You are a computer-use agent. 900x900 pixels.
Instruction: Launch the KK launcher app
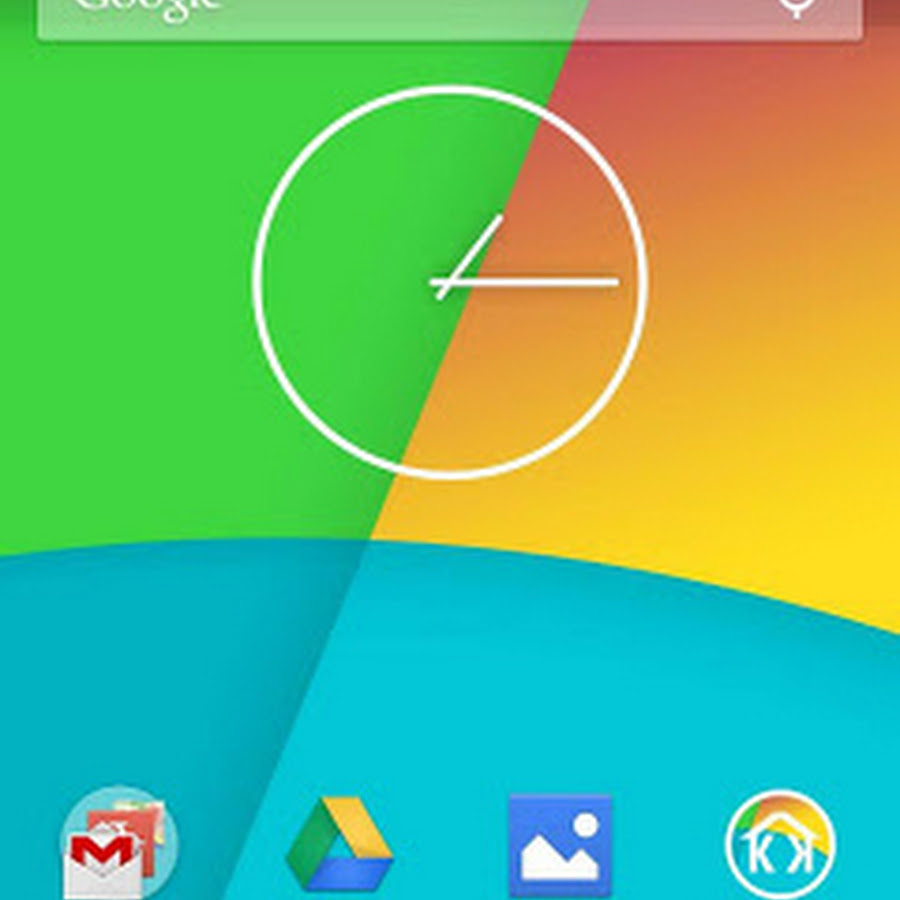coord(780,843)
